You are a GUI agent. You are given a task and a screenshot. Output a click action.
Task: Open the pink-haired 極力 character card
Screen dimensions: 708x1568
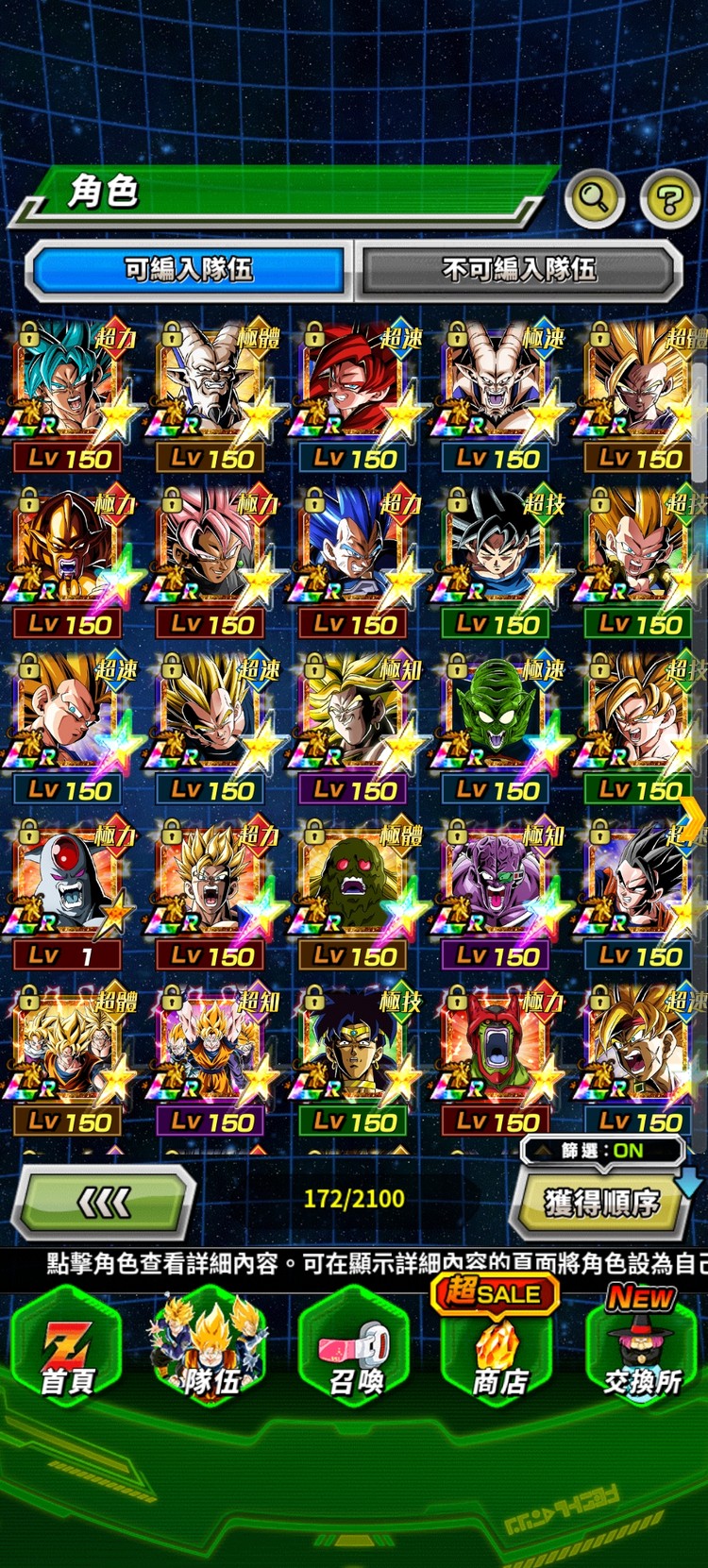point(211,559)
